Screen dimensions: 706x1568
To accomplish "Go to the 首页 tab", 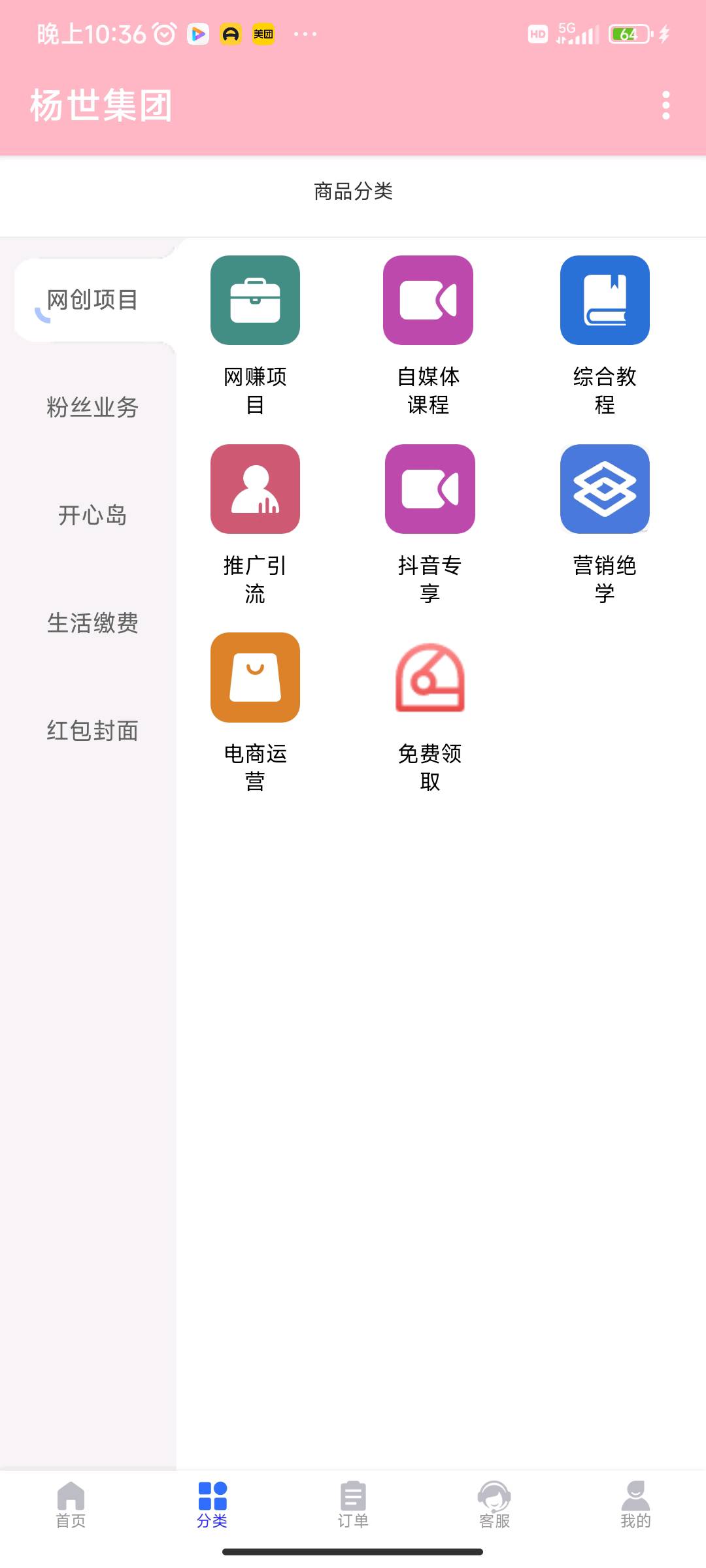I will pos(71,1505).
